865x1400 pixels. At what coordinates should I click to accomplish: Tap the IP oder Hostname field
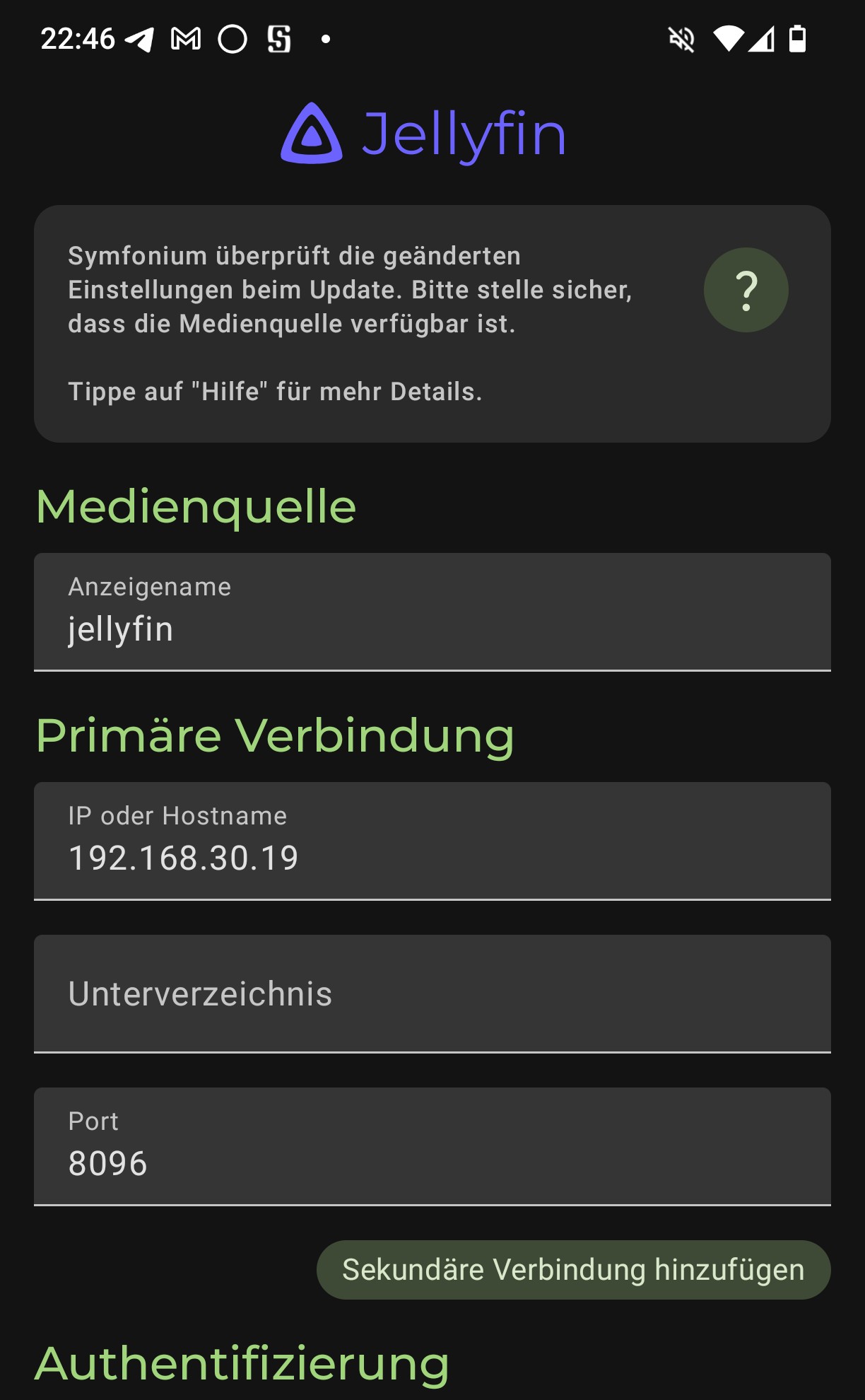[x=432, y=841]
